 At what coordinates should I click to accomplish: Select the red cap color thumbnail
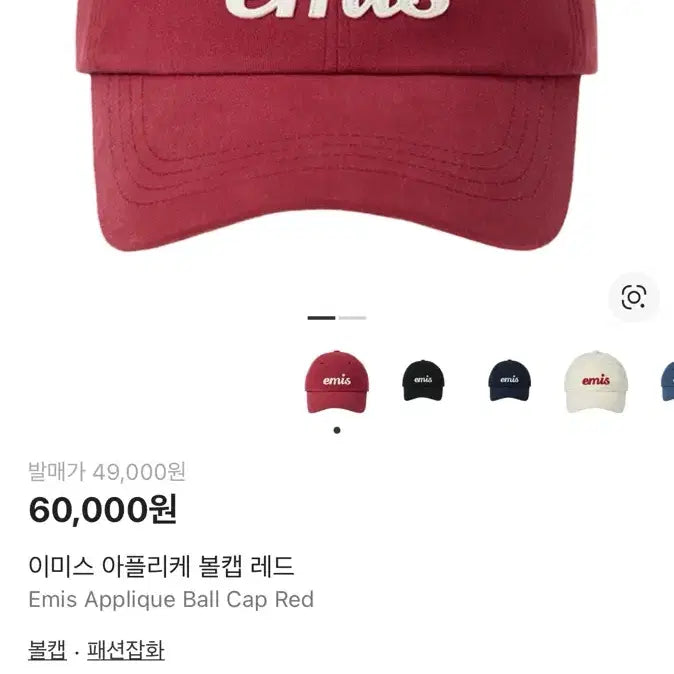click(337, 382)
